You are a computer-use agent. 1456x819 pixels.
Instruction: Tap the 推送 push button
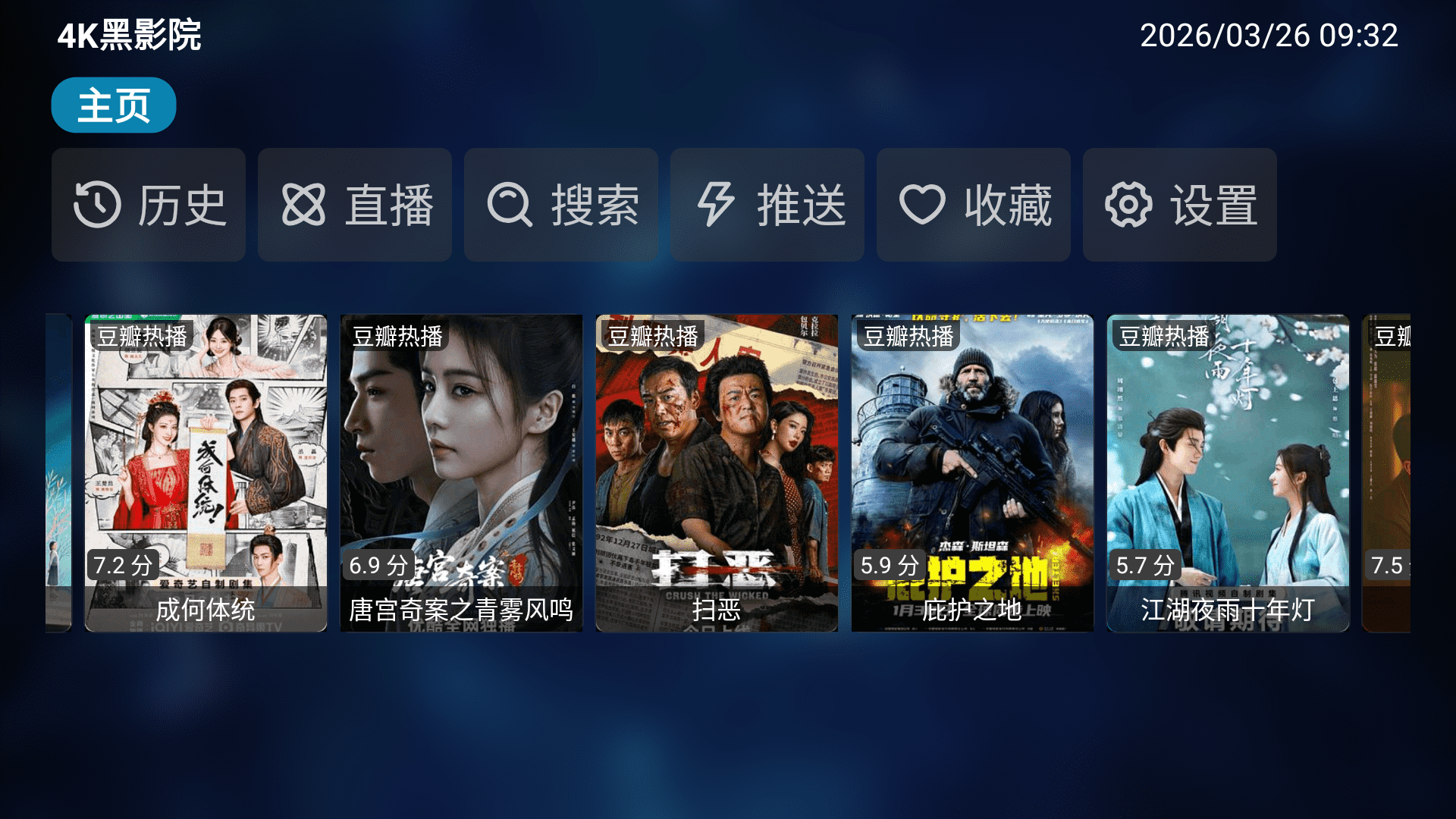(x=767, y=205)
